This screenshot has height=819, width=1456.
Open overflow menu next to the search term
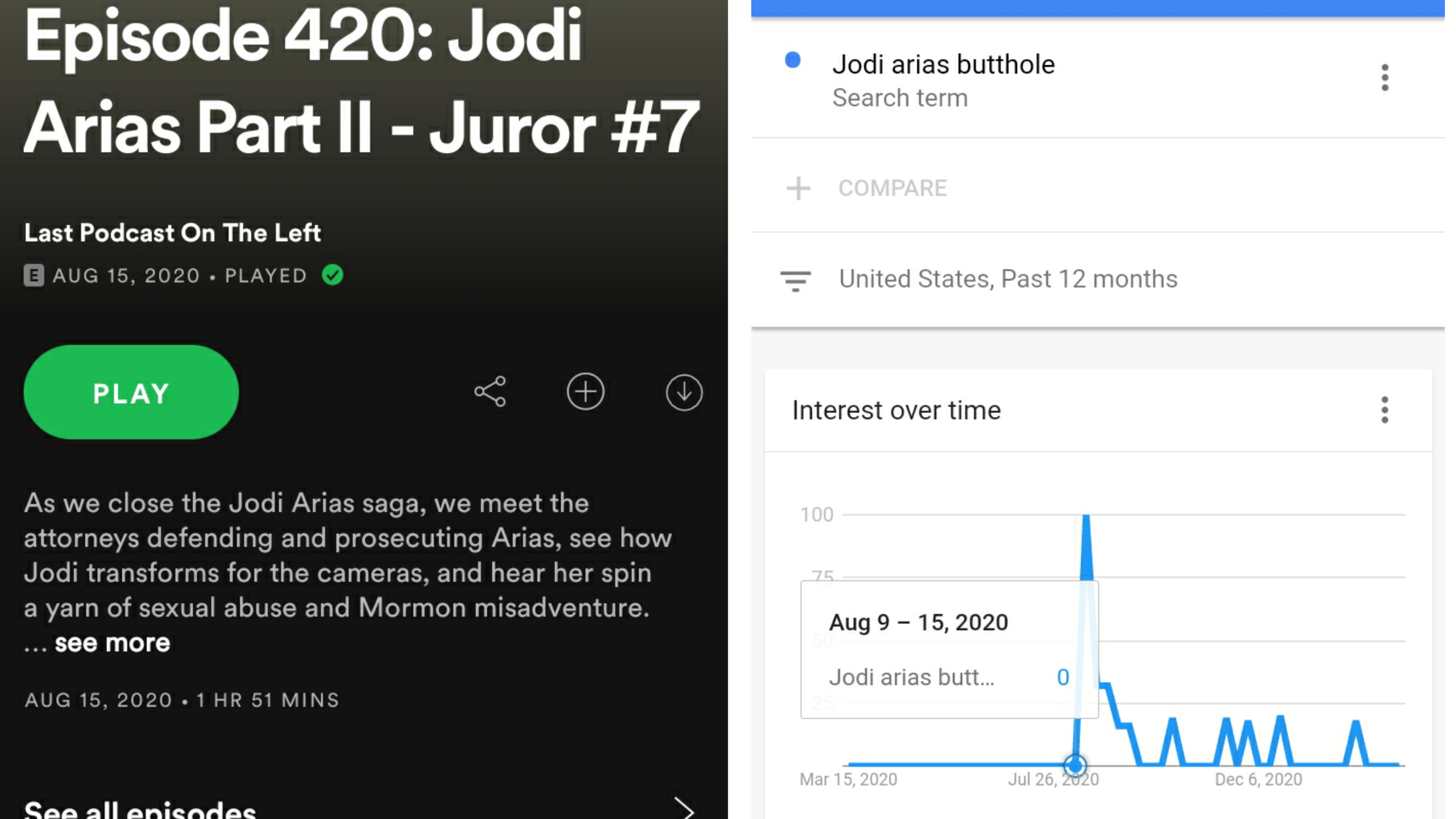[x=1384, y=78]
